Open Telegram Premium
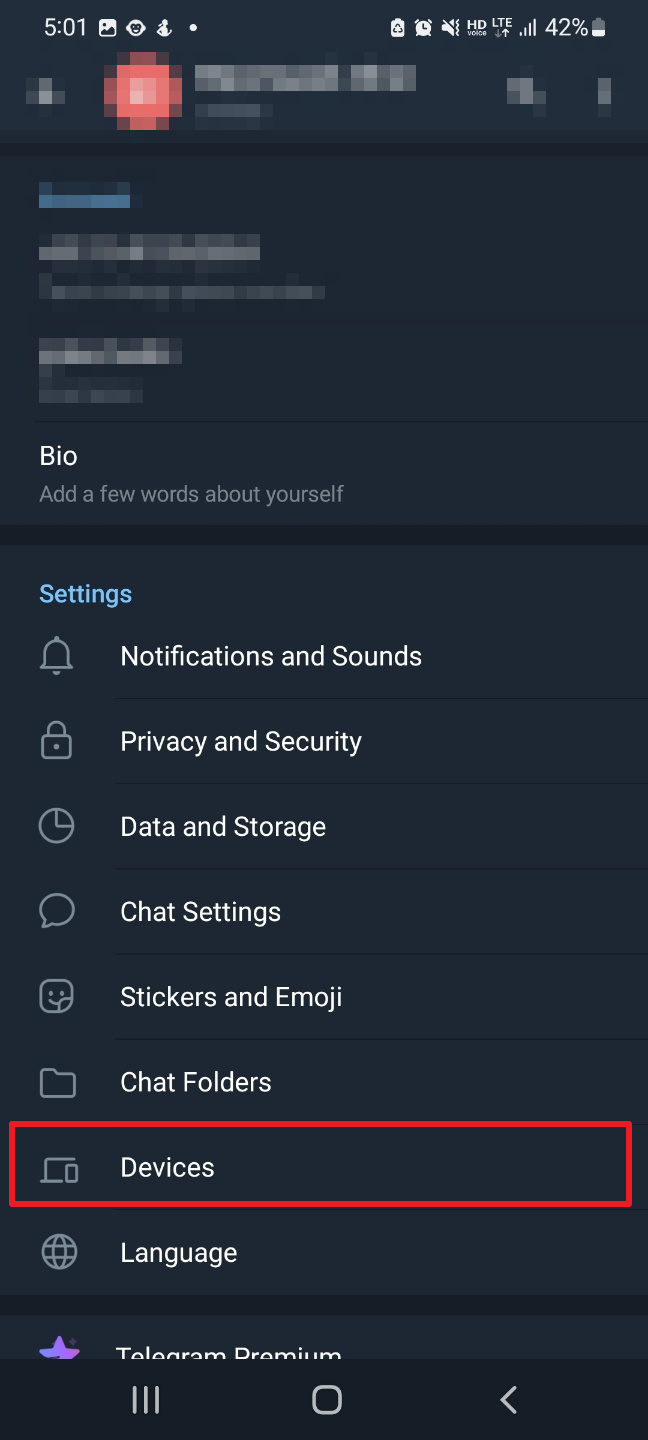Viewport: 648px width, 1440px height. (228, 1348)
